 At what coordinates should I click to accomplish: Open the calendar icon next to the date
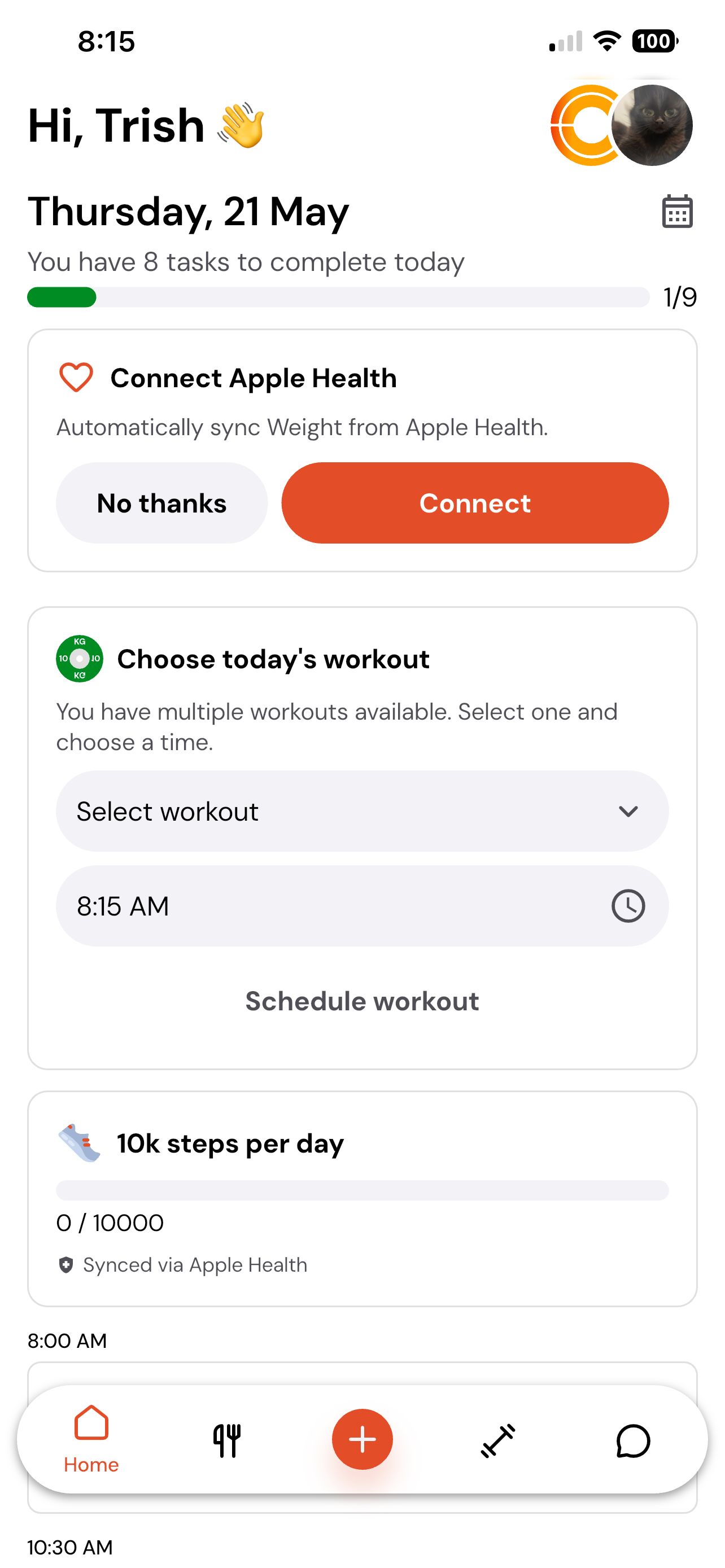pos(677,211)
